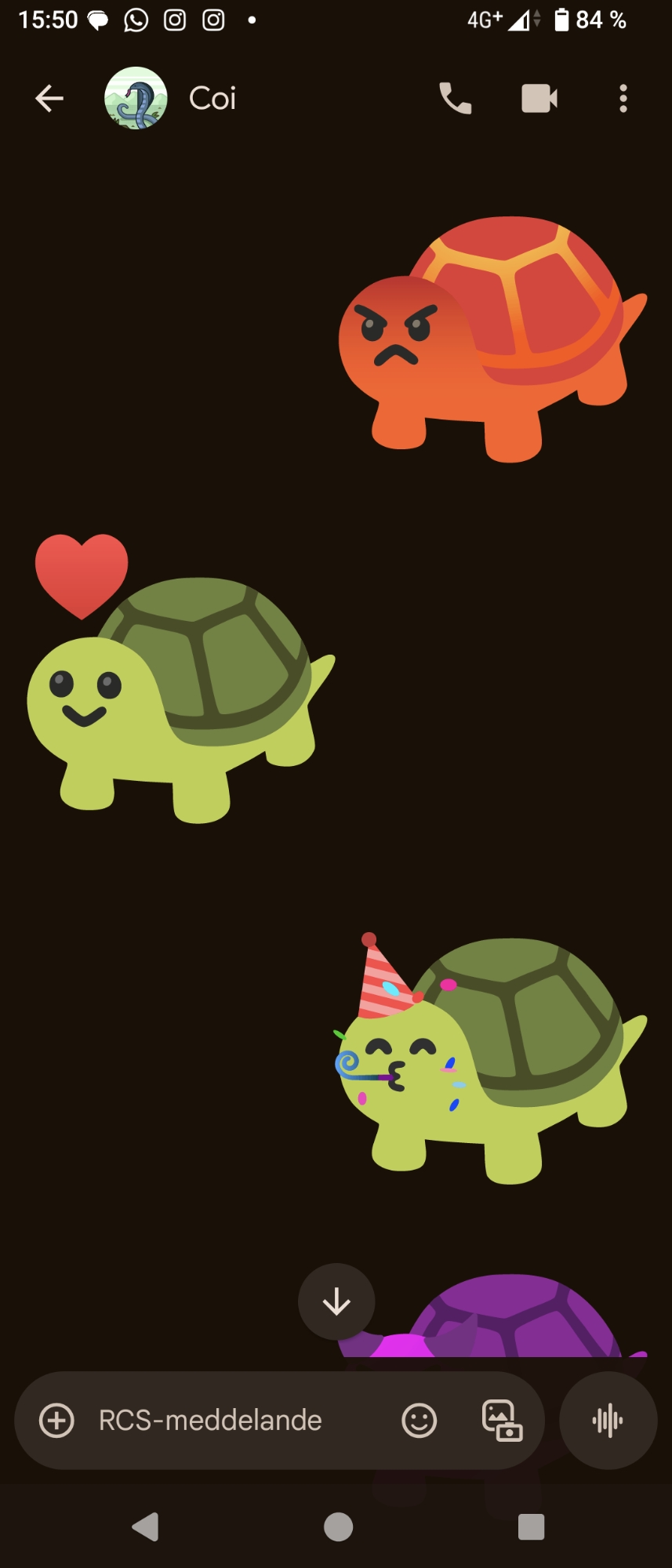Open Coi's contact profile picture
Image resolution: width=672 pixels, height=1568 pixels.
pos(136,99)
